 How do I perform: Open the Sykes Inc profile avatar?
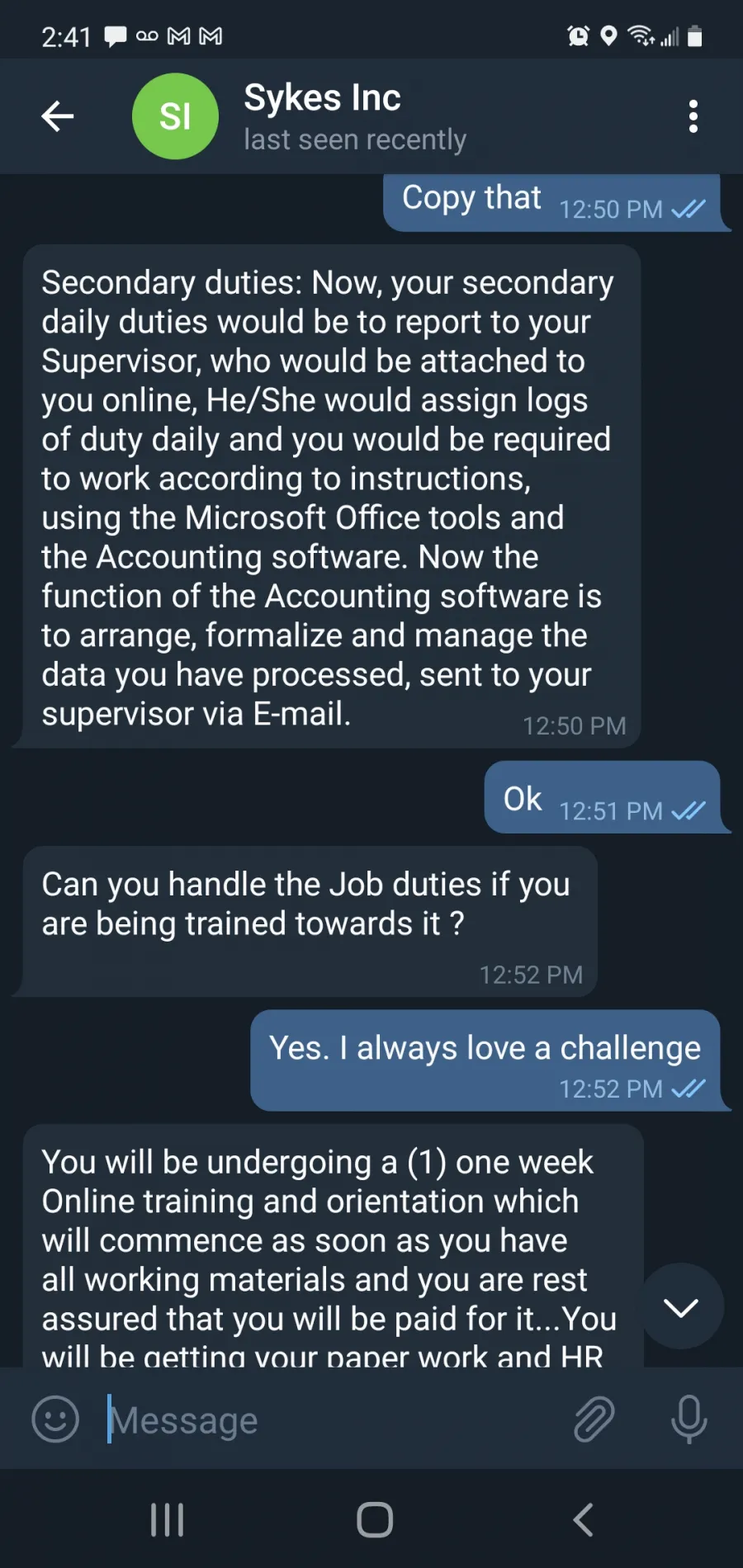click(x=175, y=116)
